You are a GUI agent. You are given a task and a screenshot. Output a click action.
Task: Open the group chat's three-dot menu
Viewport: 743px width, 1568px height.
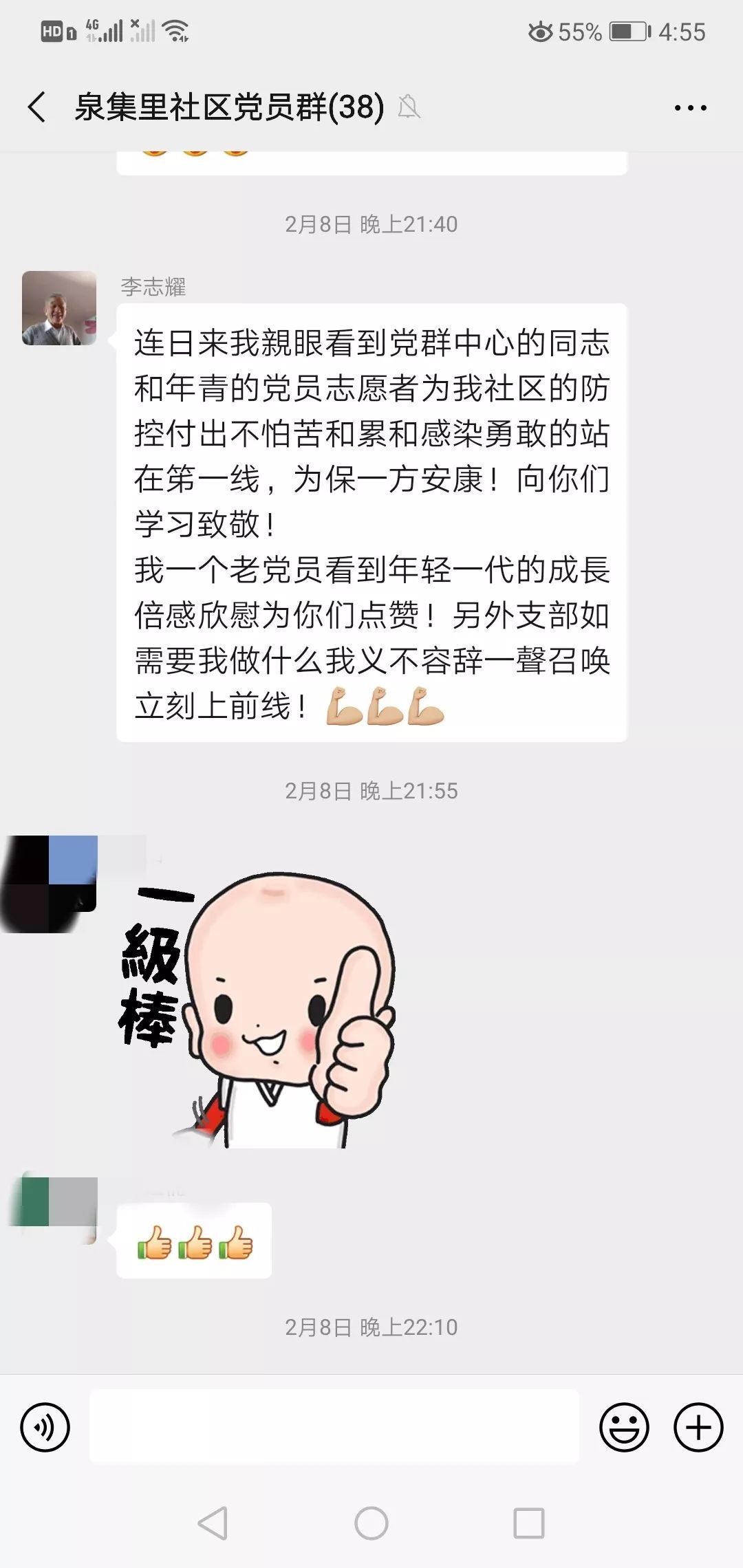pyautogui.click(x=690, y=108)
